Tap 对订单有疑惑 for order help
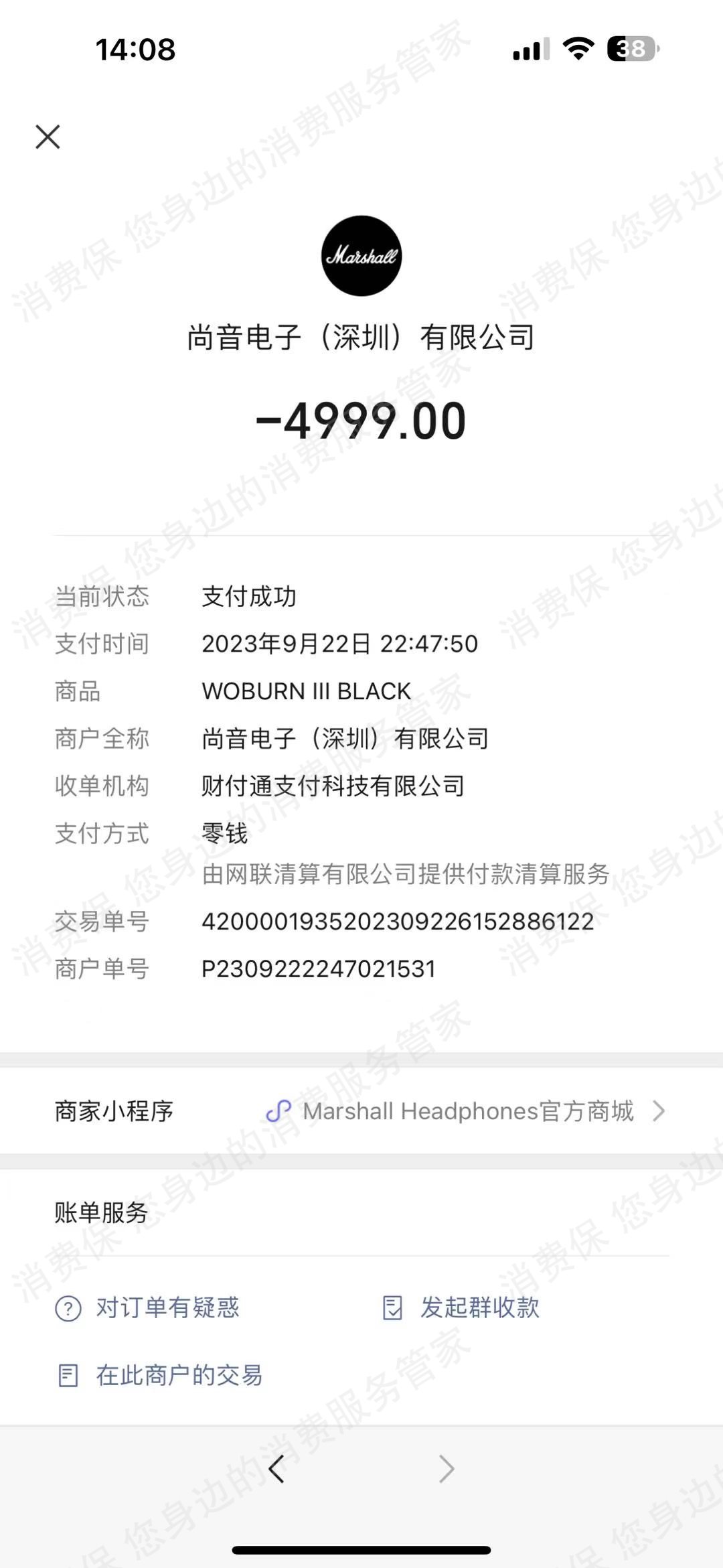Image resolution: width=723 pixels, height=1568 pixels. point(149,1307)
